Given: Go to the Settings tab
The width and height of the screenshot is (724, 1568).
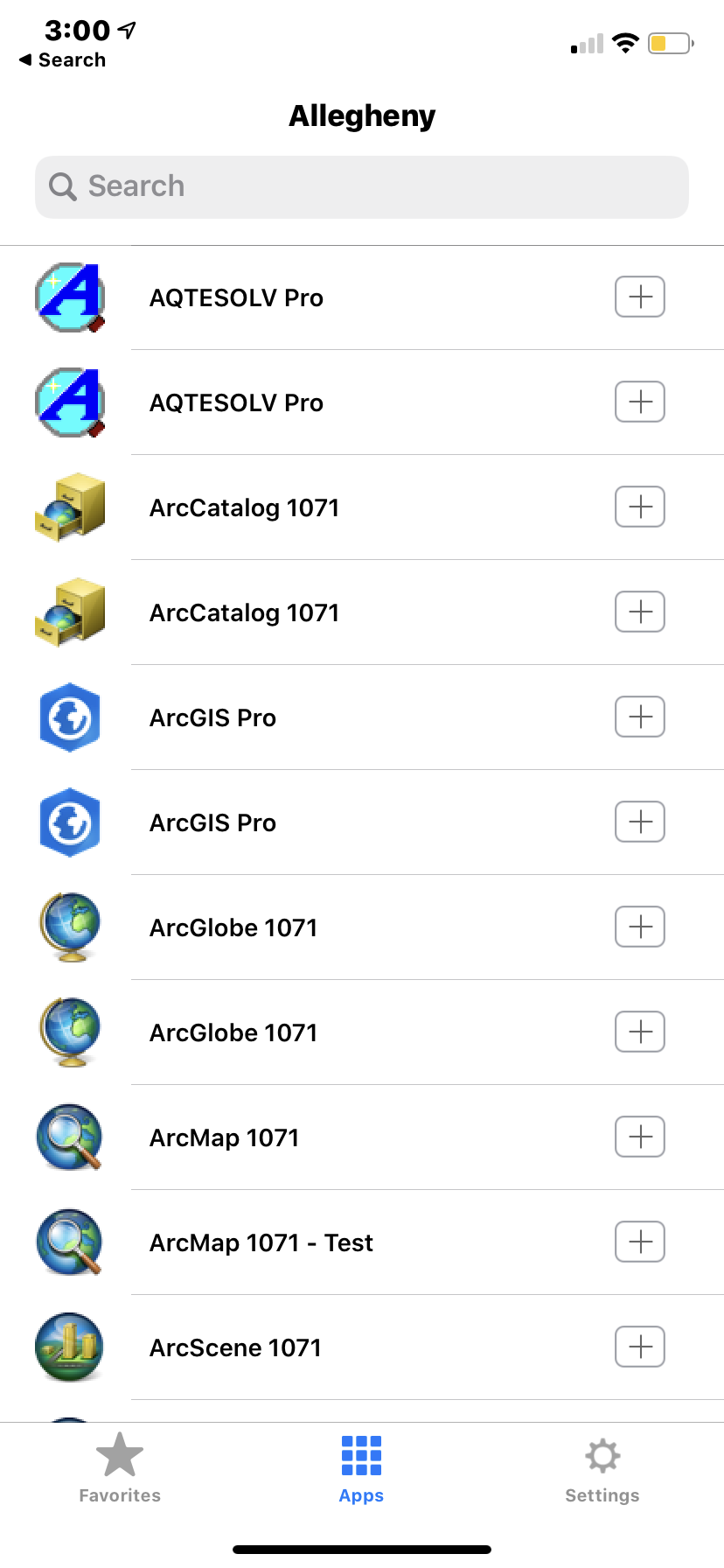Looking at the screenshot, I should pos(602,1468).
